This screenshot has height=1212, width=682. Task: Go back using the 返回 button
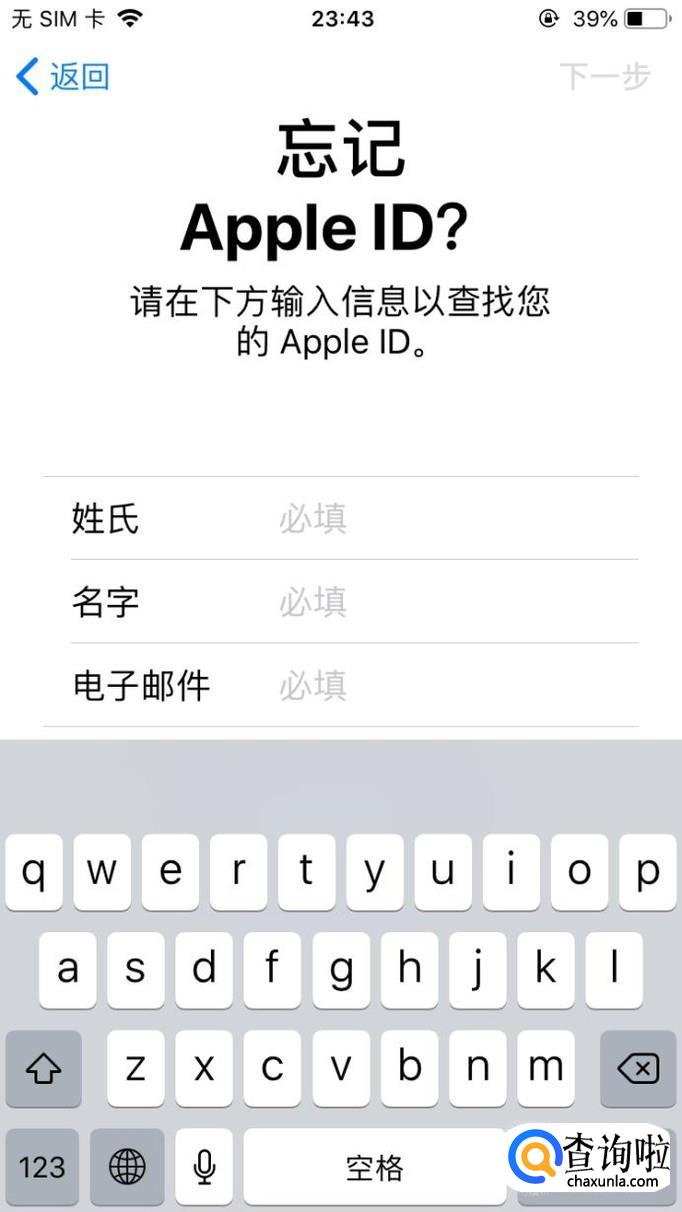(x=63, y=77)
